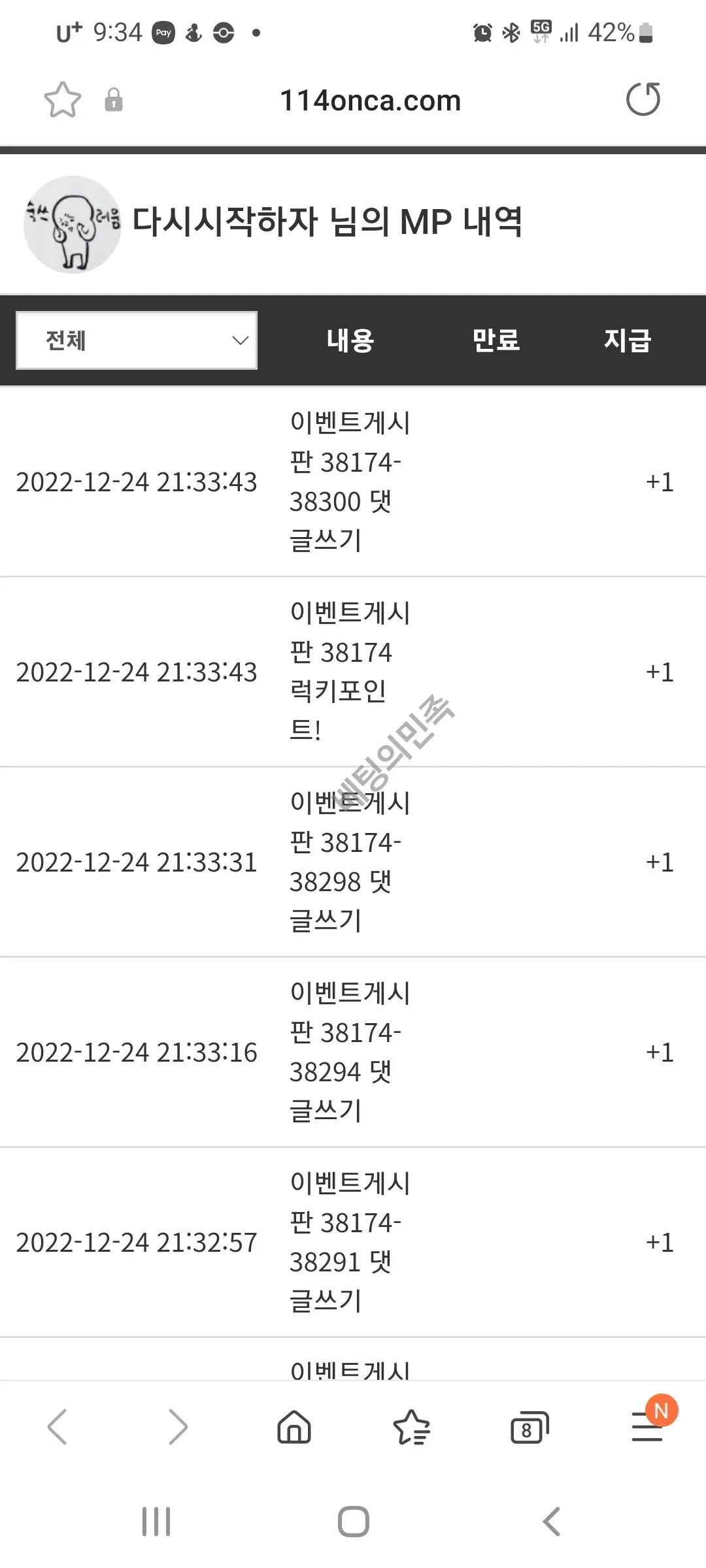Open the browser home page

pyautogui.click(x=294, y=1426)
